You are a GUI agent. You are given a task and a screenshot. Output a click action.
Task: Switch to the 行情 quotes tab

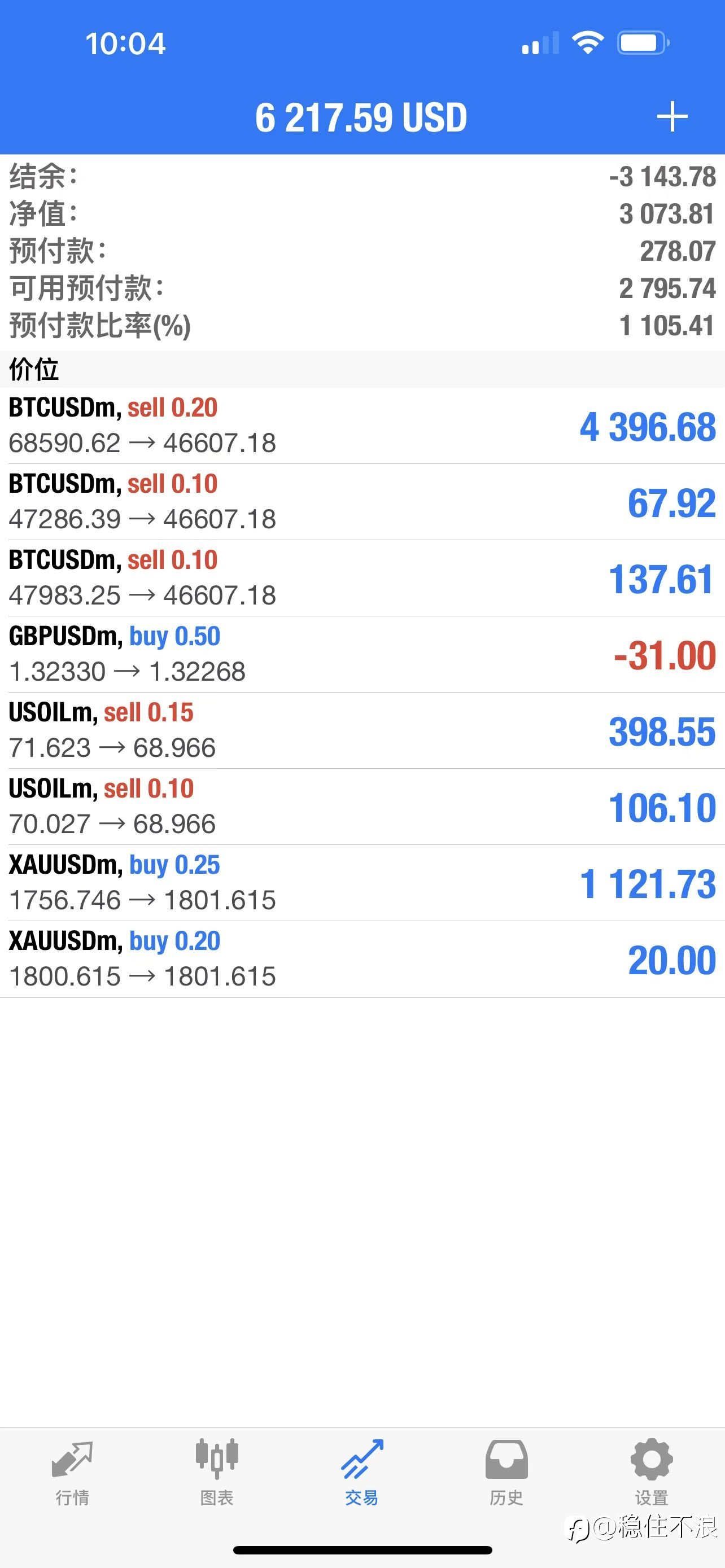point(72,1473)
